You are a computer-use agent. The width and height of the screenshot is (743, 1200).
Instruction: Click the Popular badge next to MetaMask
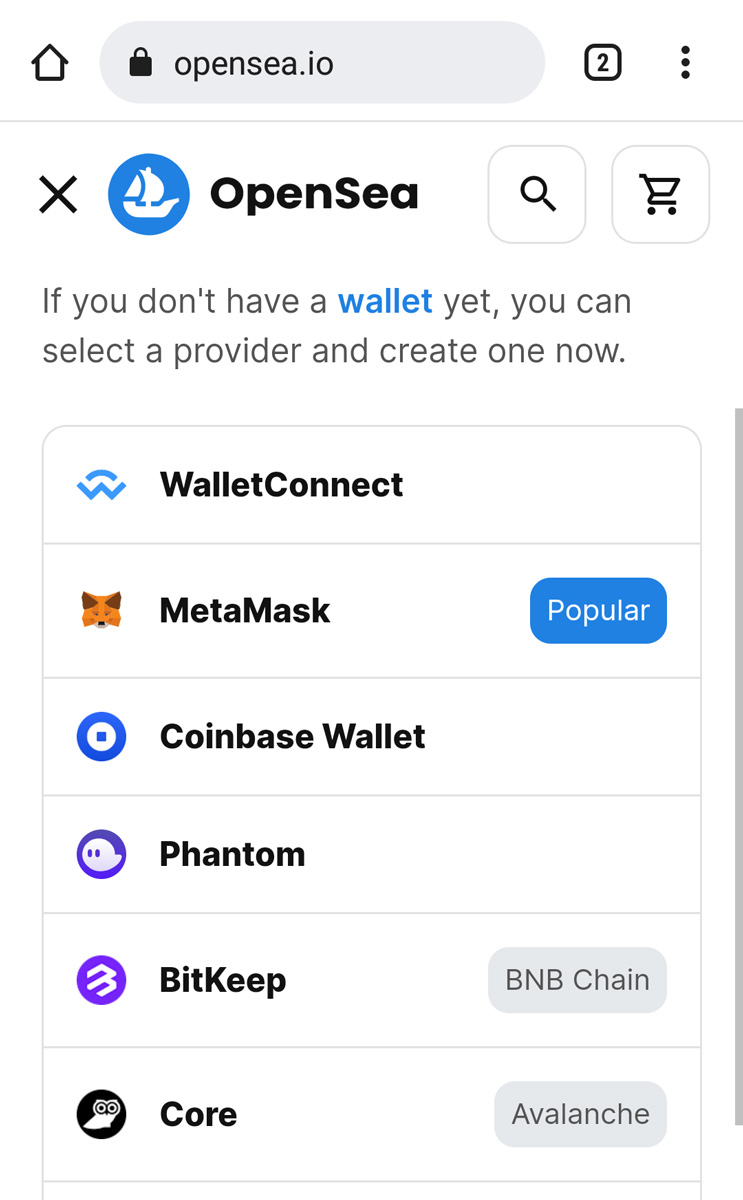point(598,610)
